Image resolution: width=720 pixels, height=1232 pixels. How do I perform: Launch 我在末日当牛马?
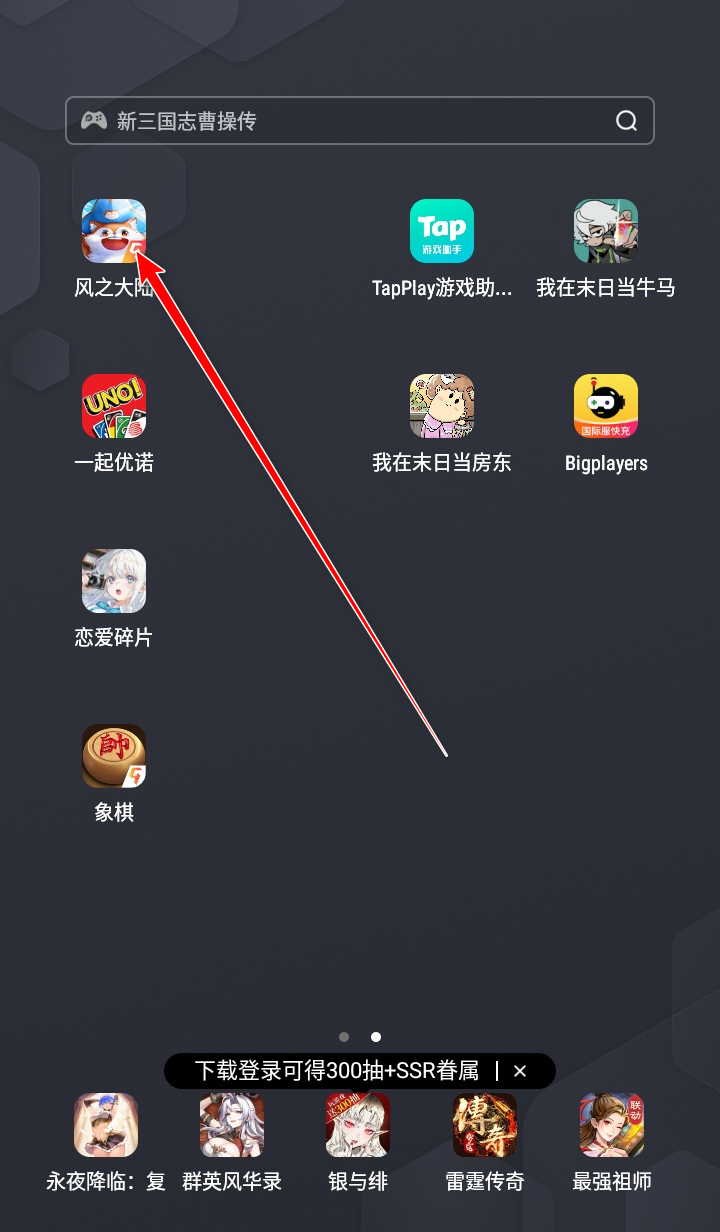(606, 232)
